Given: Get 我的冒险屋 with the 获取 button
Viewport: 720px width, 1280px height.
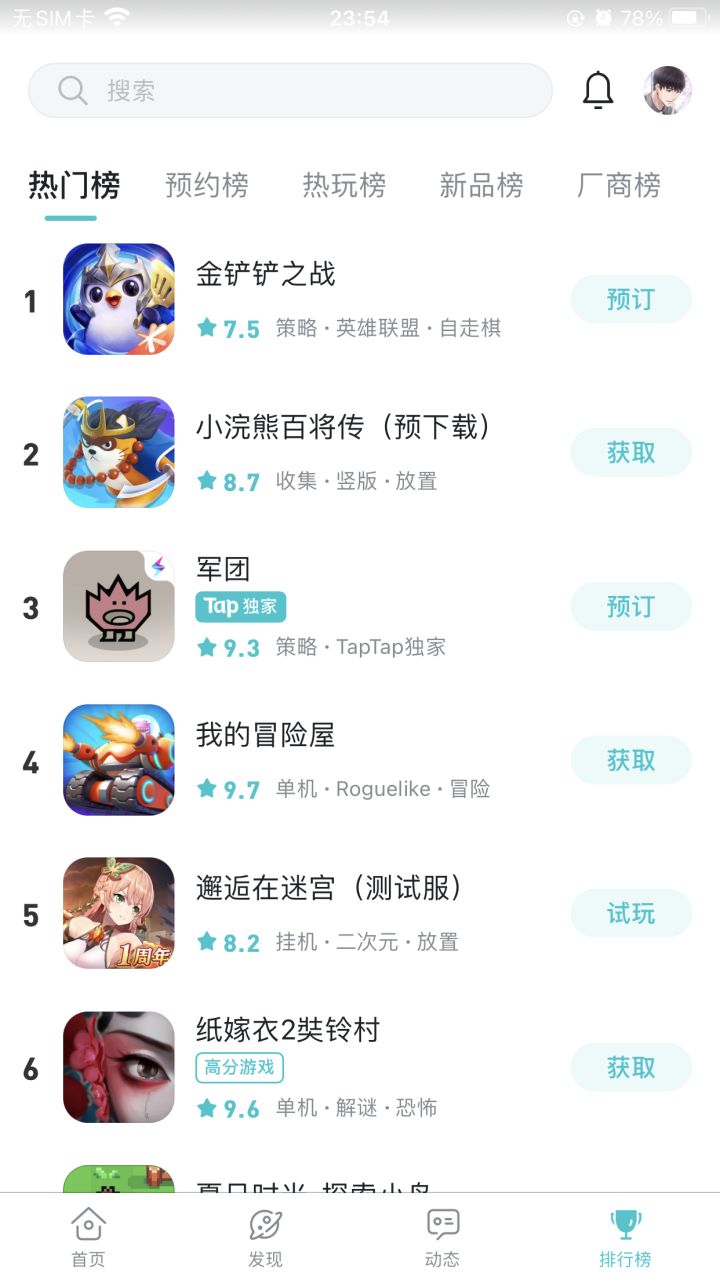Looking at the screenshot, I should pos(631,760).
